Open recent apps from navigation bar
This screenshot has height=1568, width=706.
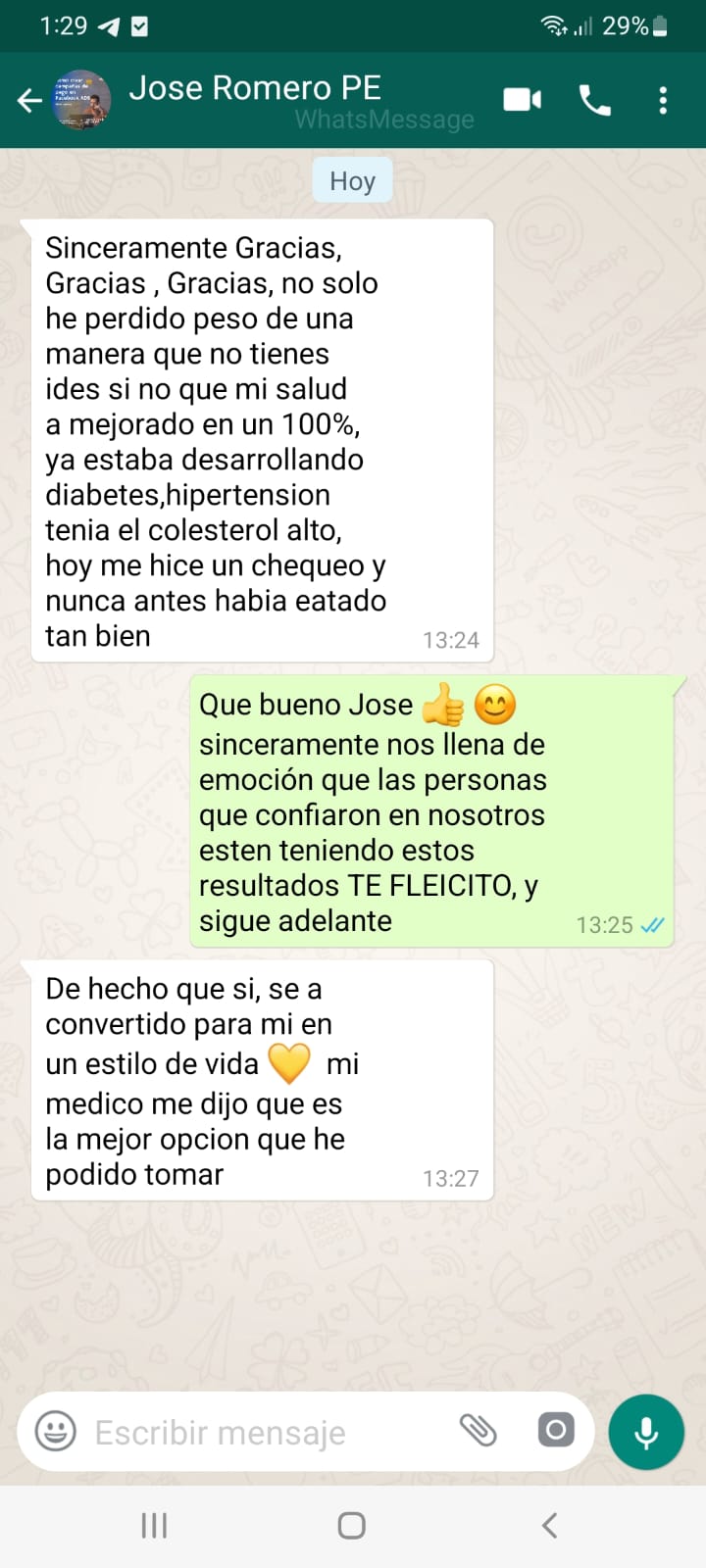pyautogui.click(x=154, y=1525)
